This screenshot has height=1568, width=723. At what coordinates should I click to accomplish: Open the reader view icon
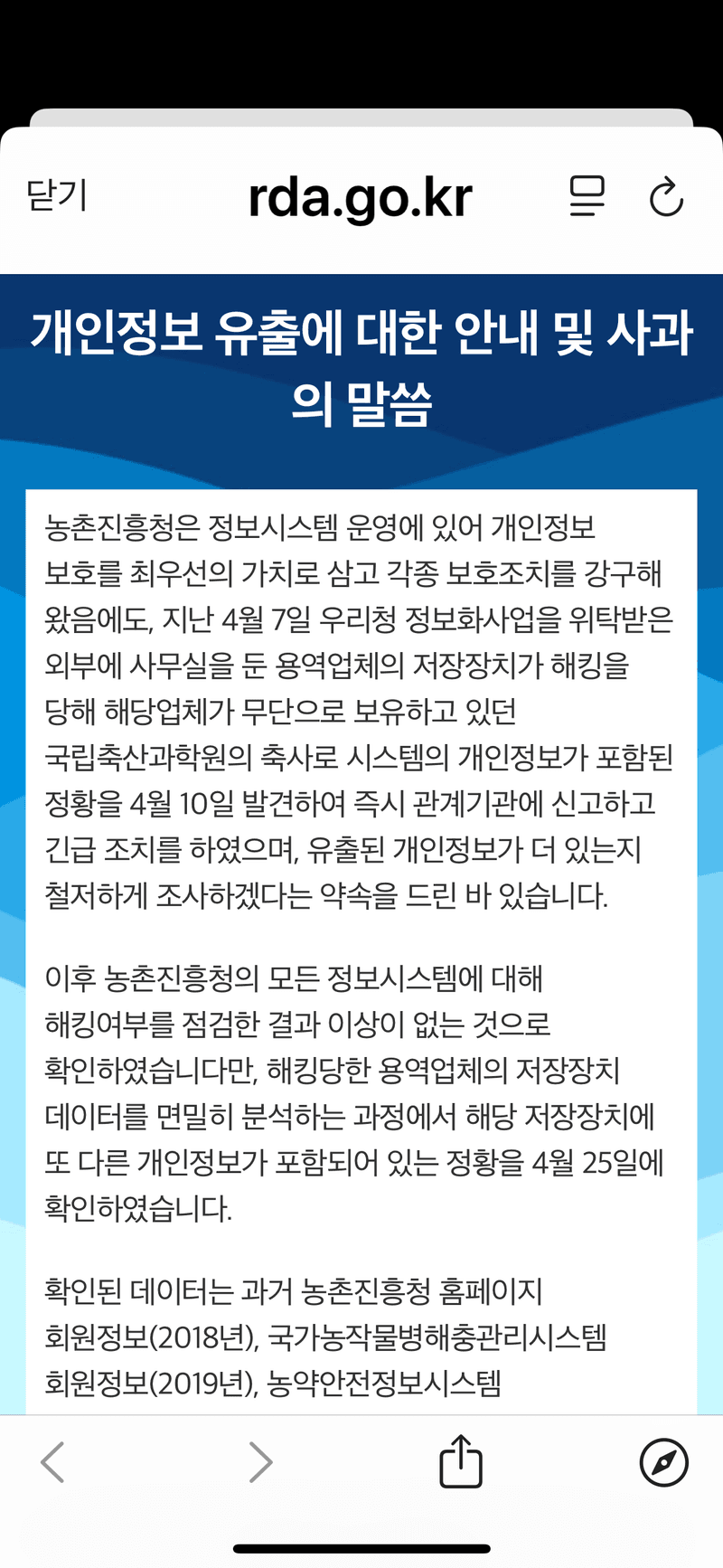coord(587,196)
